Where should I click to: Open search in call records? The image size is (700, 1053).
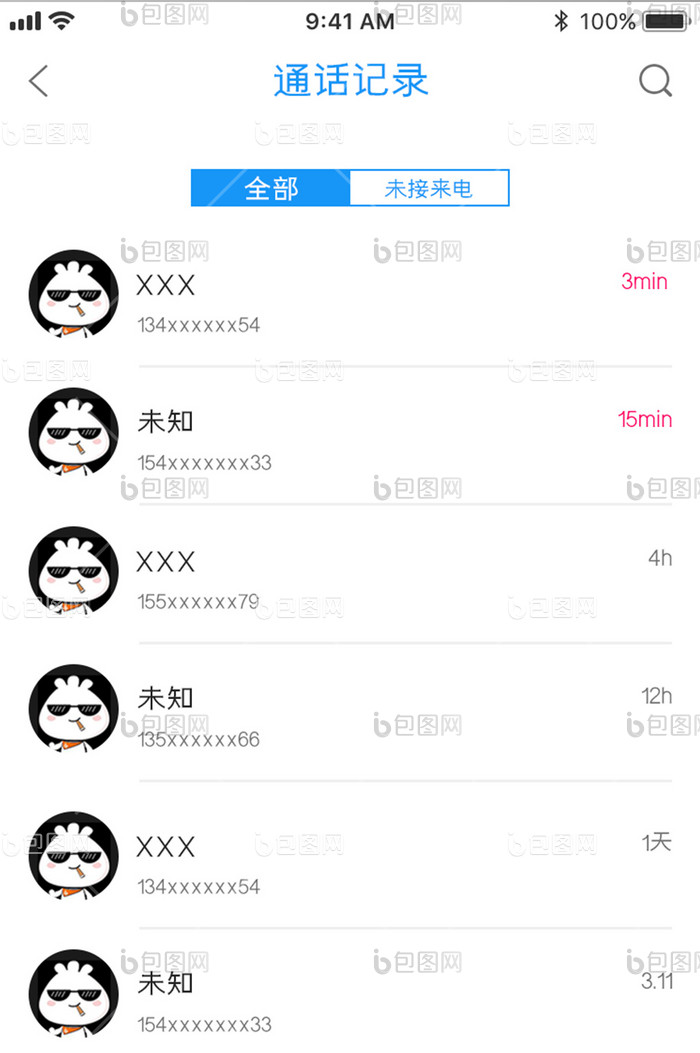655,81
